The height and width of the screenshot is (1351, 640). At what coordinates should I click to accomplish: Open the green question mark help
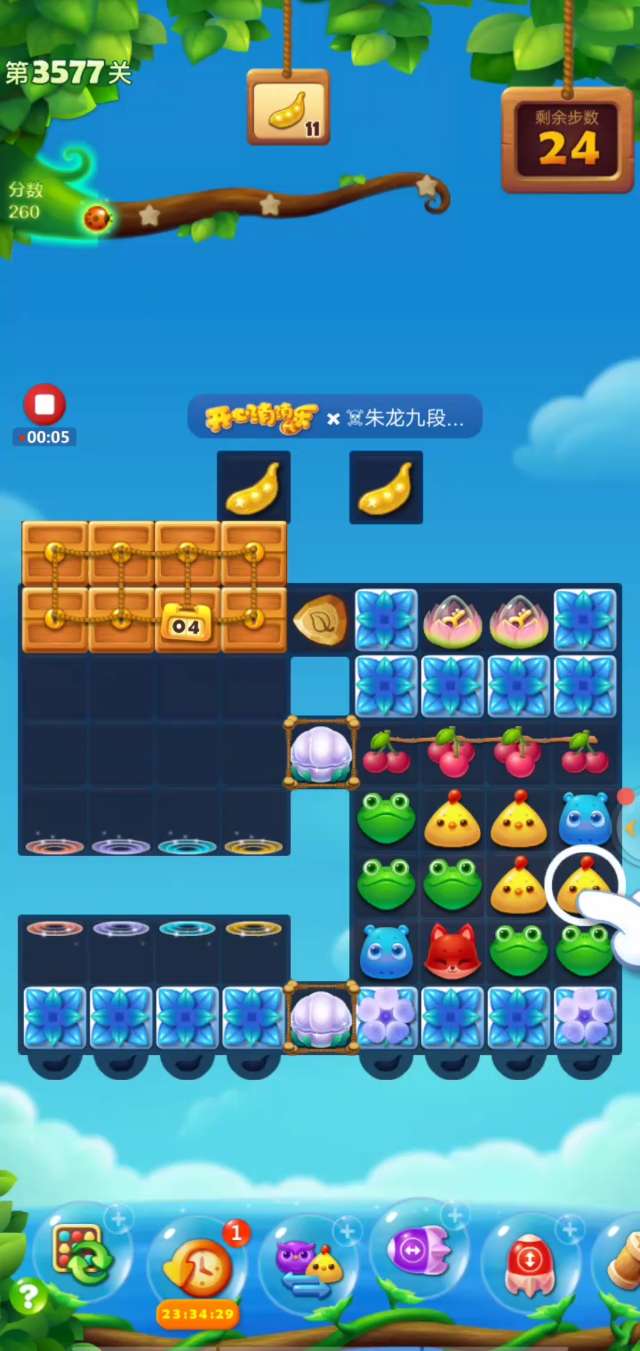pos(28,1296)
